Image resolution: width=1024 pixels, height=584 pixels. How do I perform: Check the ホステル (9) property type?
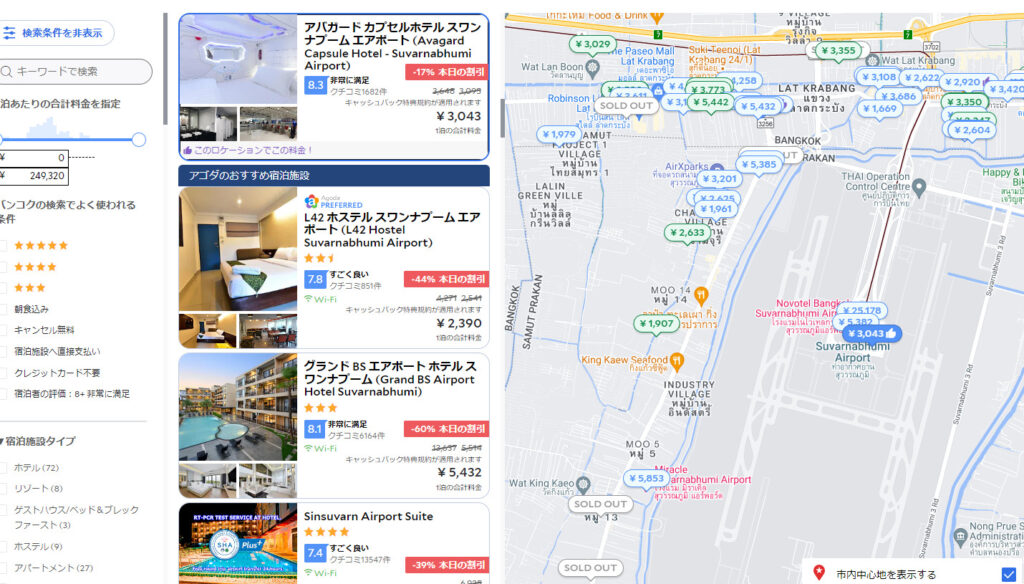pyautogui.click(x=4, y=546)
